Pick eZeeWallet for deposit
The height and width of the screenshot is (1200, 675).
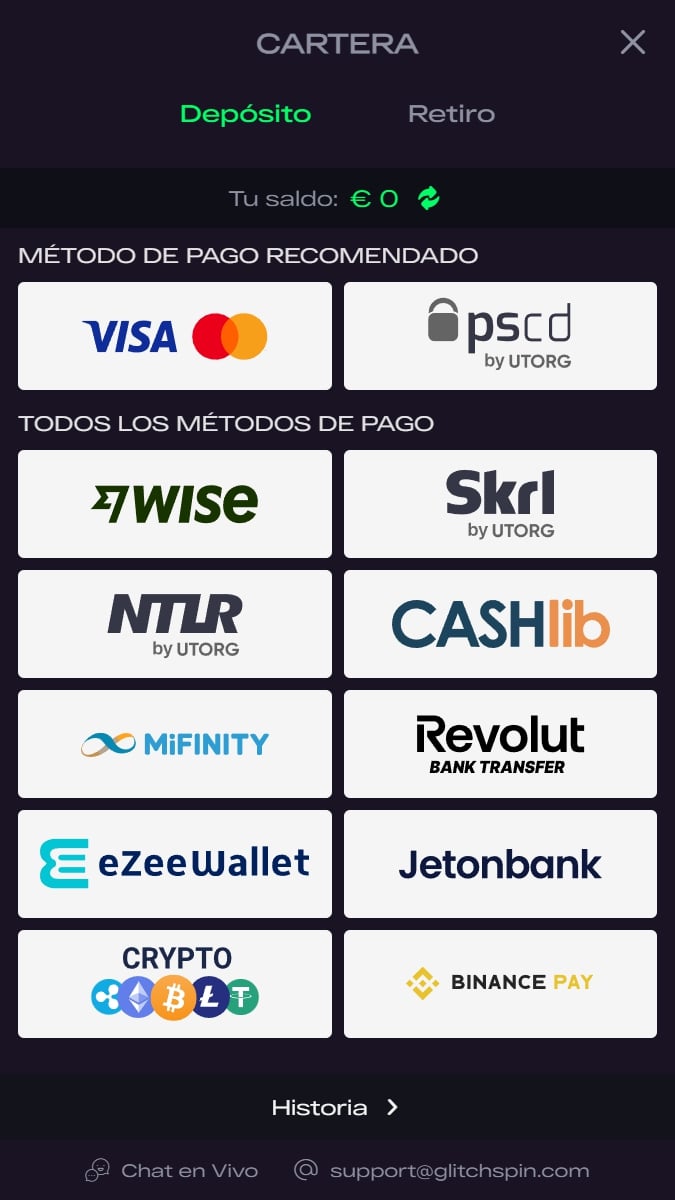(175, 864)
